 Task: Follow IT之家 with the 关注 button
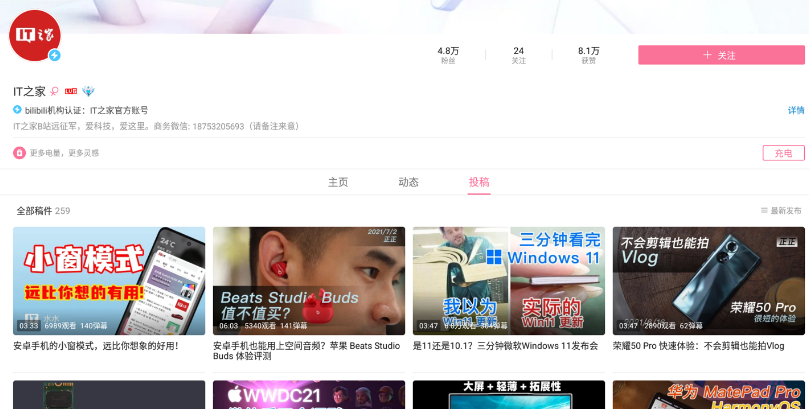pos(720,55)
